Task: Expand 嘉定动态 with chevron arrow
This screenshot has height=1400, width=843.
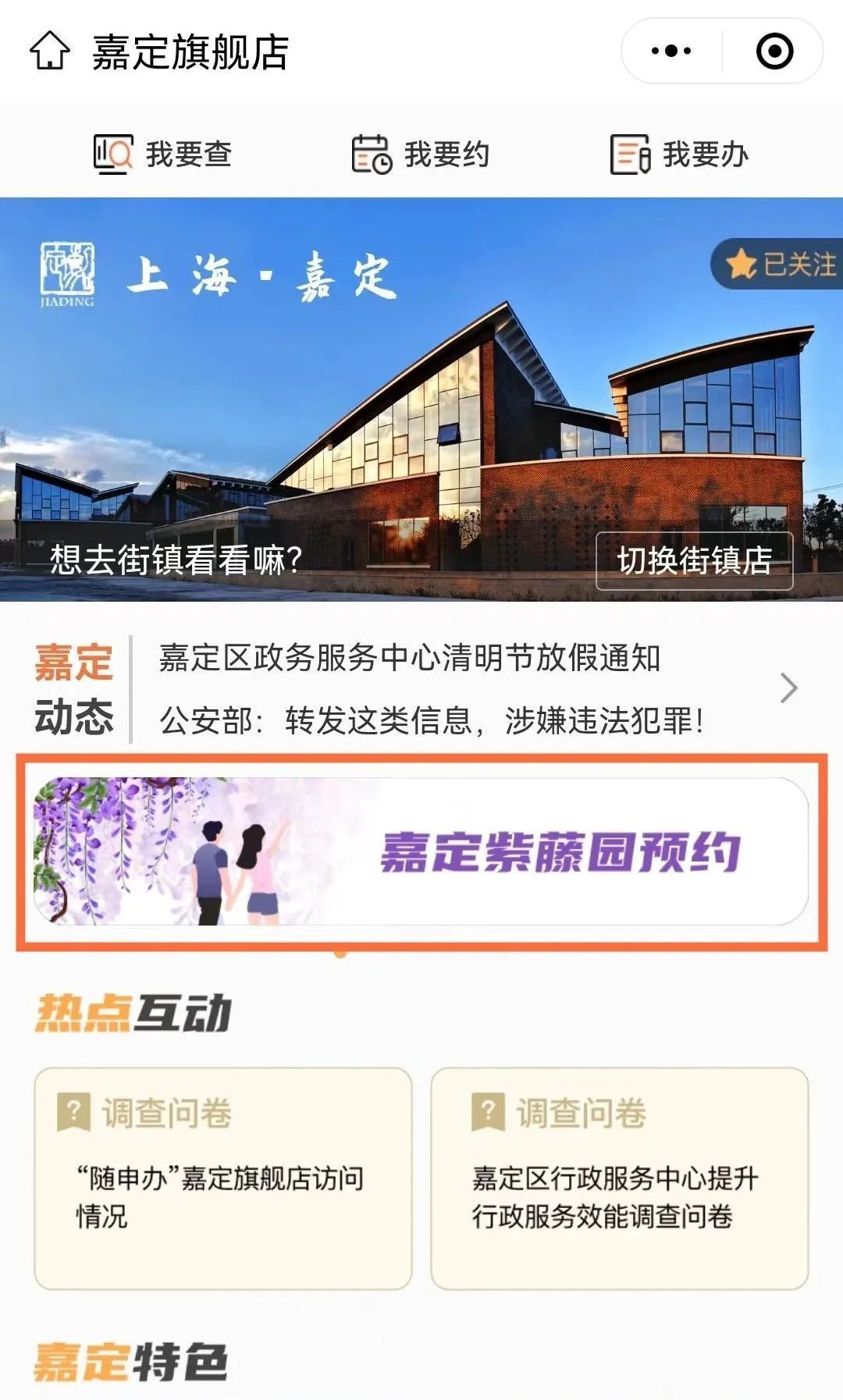Action: 789,688
